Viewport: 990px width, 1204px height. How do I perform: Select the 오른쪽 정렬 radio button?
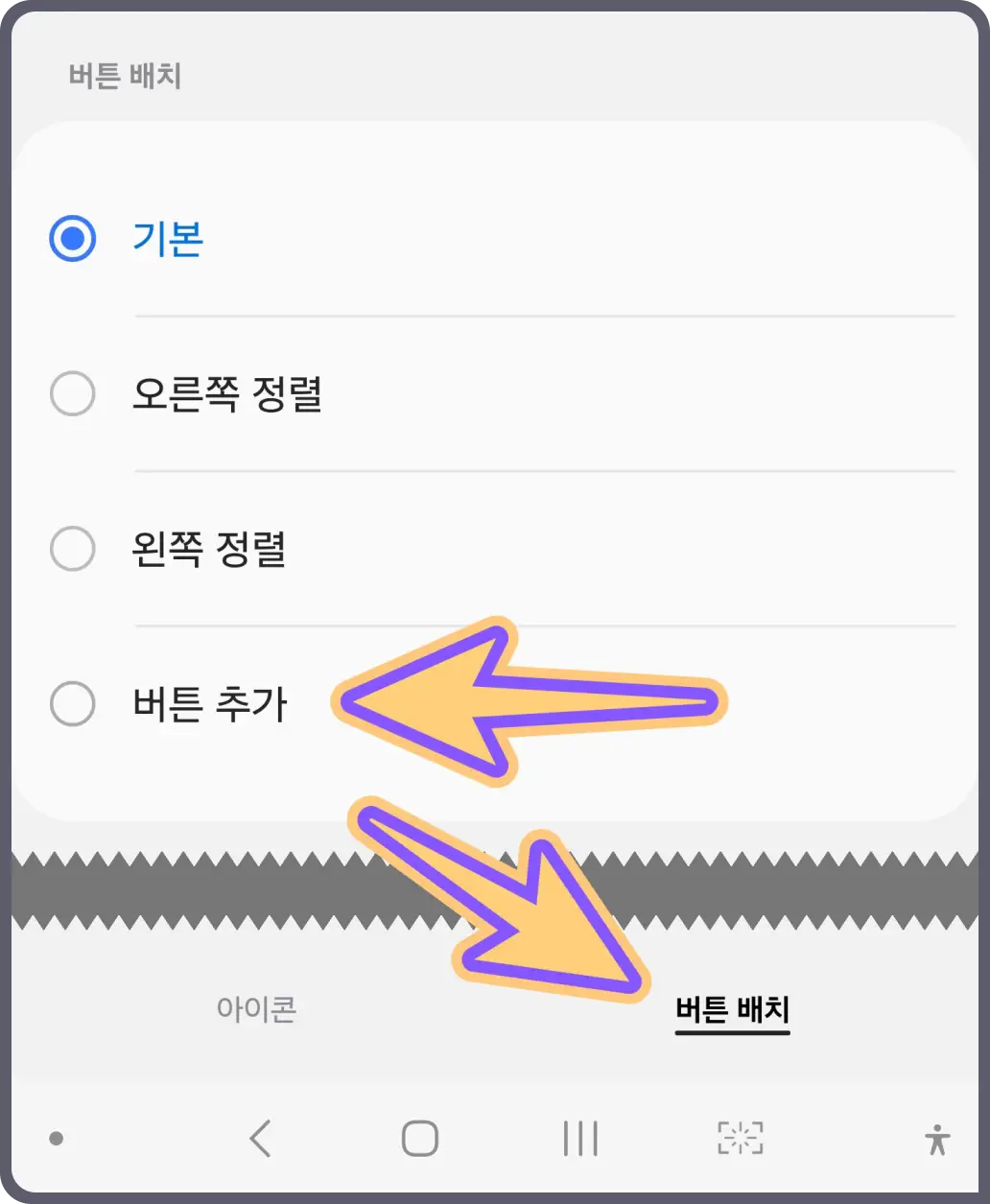click(x=72, y=393)
